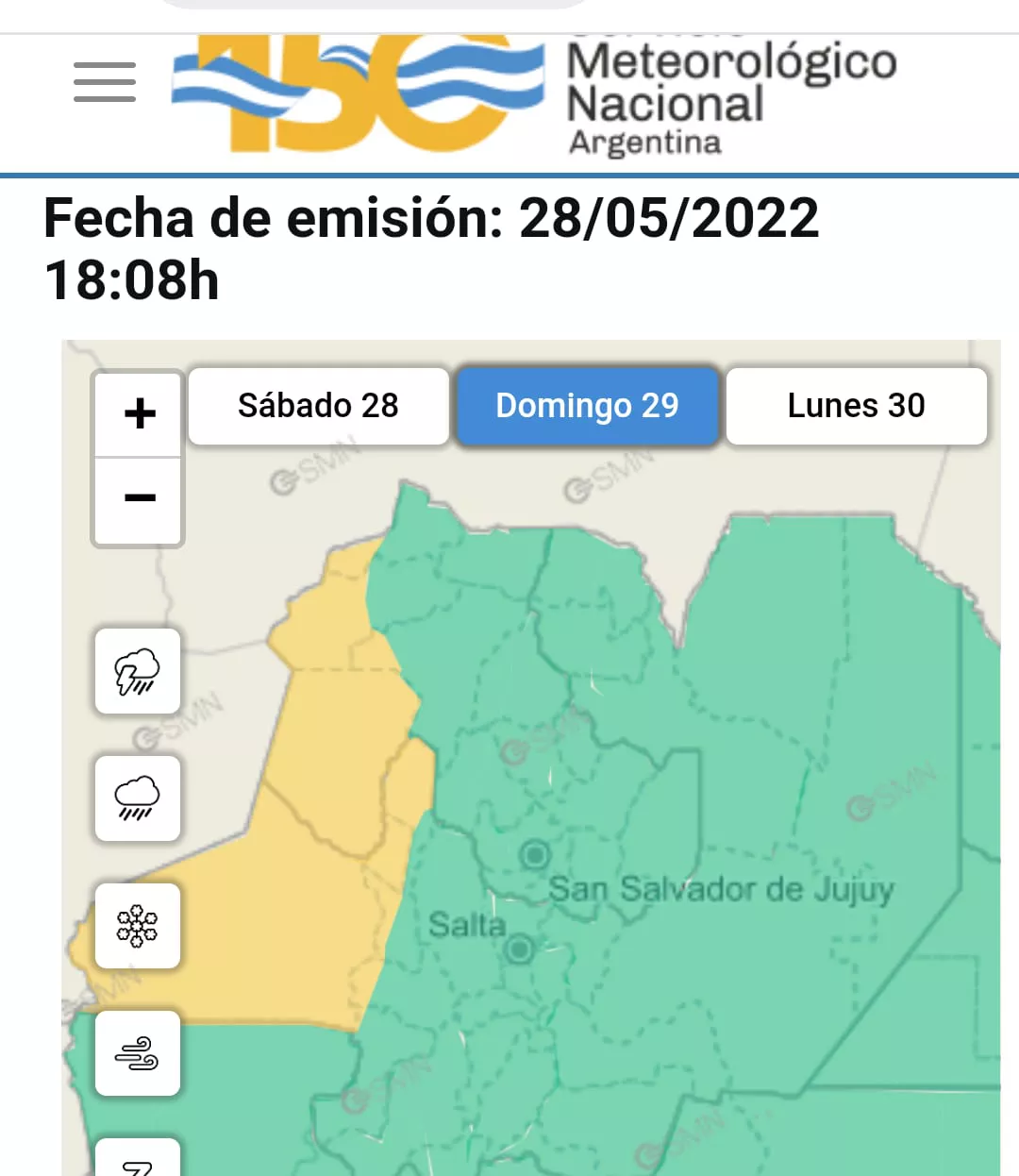This screenshot has height=1176, width=1019.
Task: Zoom in on the map
Action: point(139,413)
